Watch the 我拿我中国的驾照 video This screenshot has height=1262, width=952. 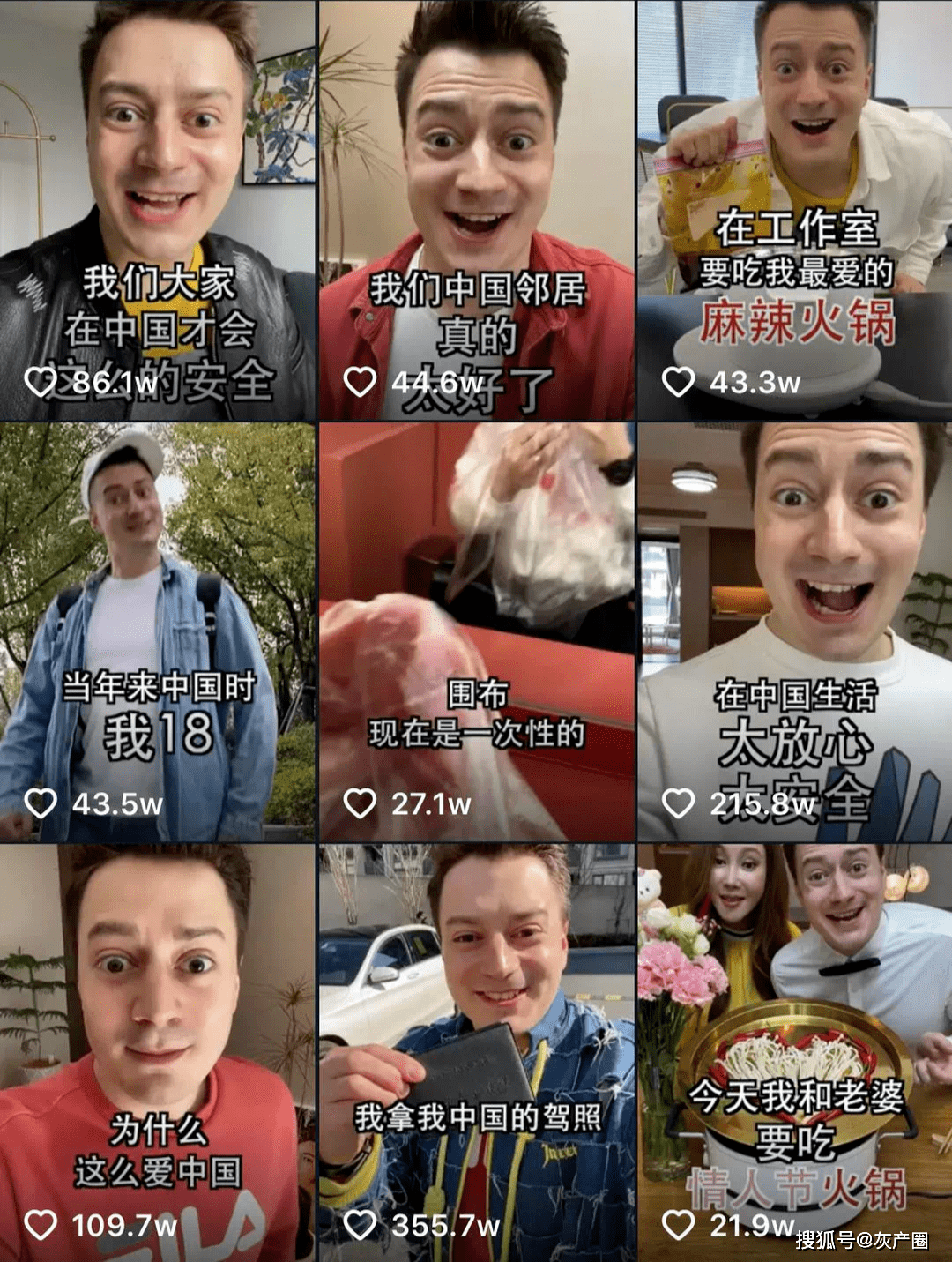click(476, 1051)
